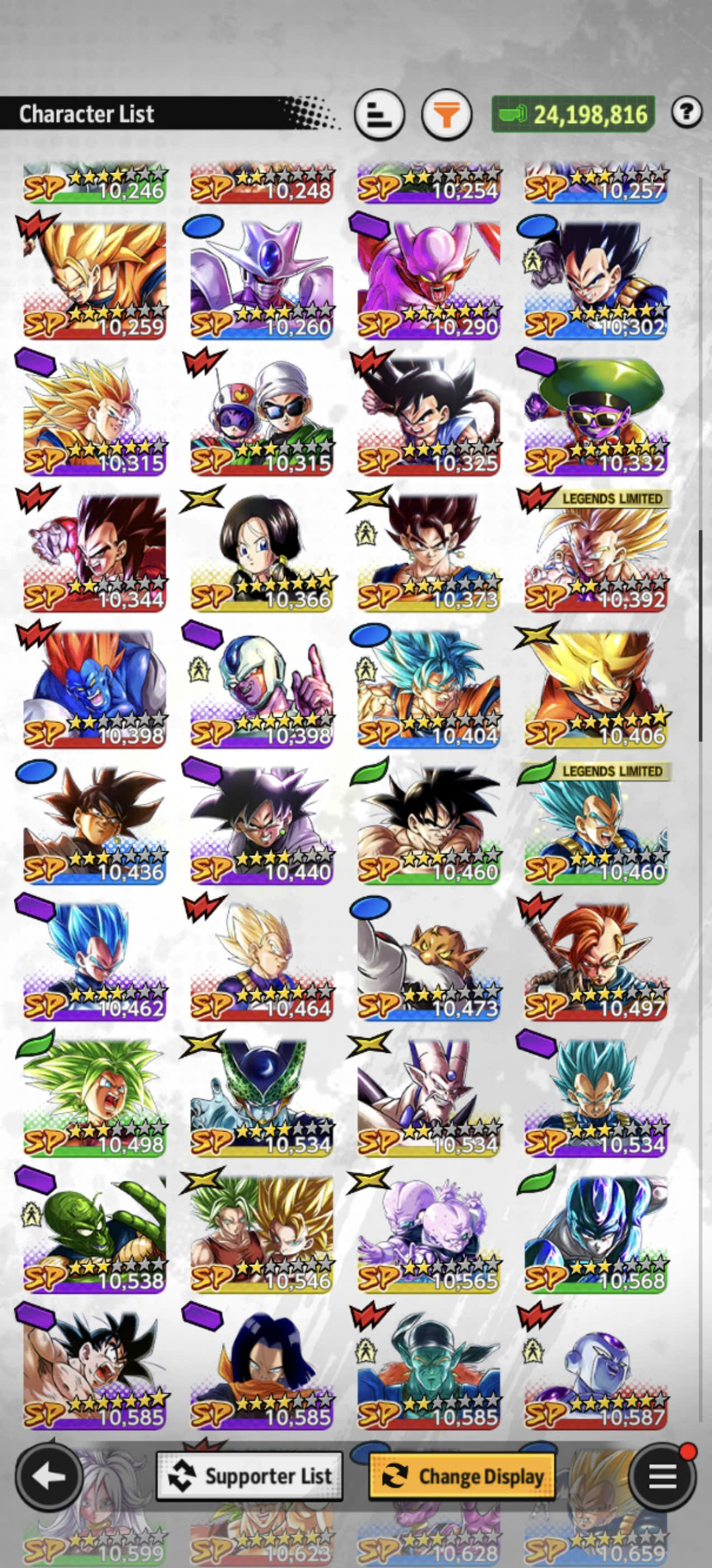Open the character card rated 10,260
Viewport: 712px width, 1568px height.
[x=261, y=280]
